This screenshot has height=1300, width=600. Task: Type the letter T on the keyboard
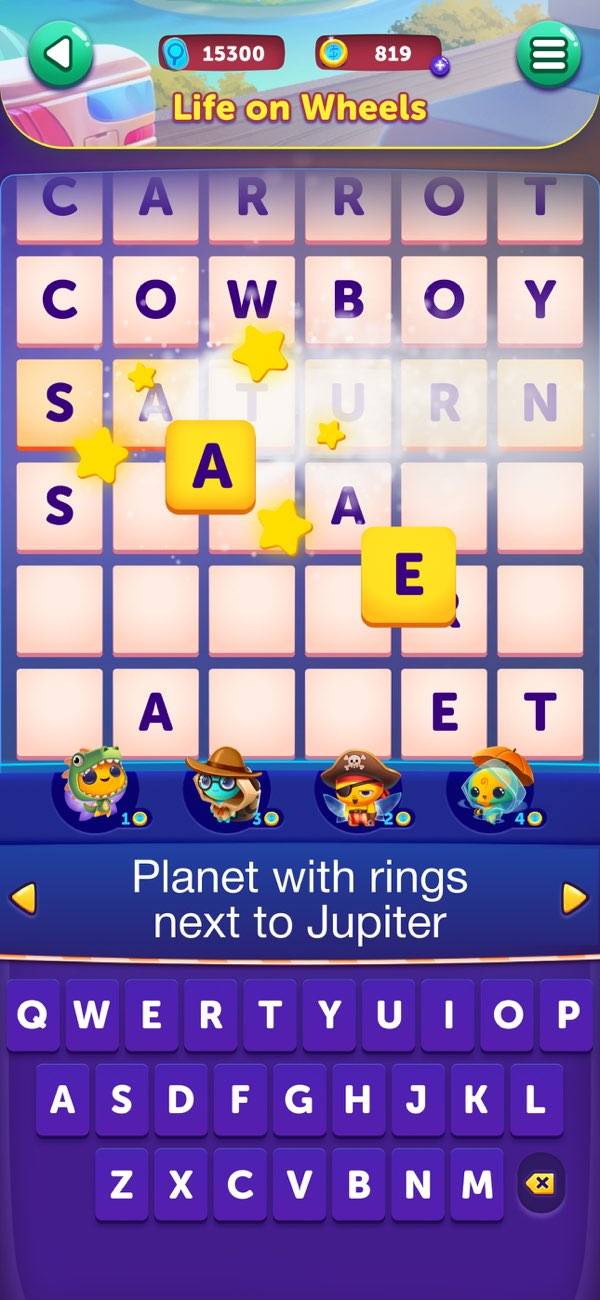(270, 1015)
